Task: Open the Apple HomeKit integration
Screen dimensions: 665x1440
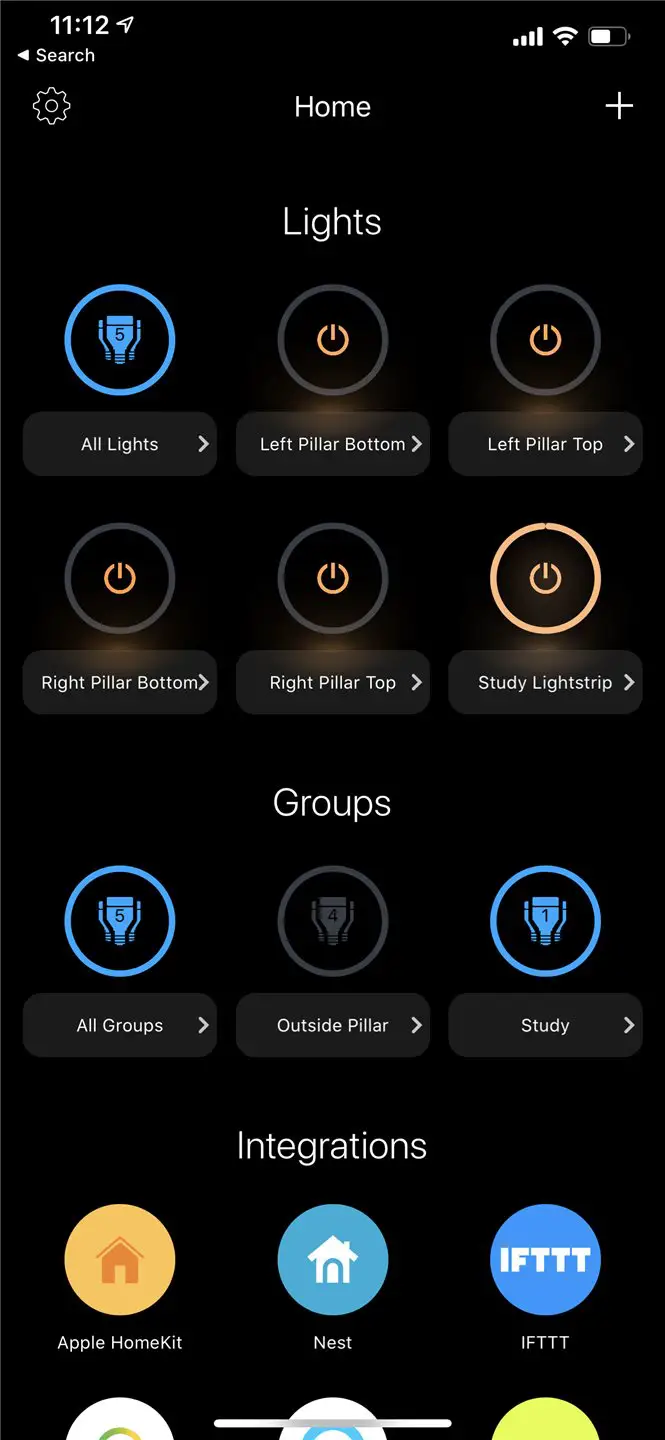Action: point(120,1260)
